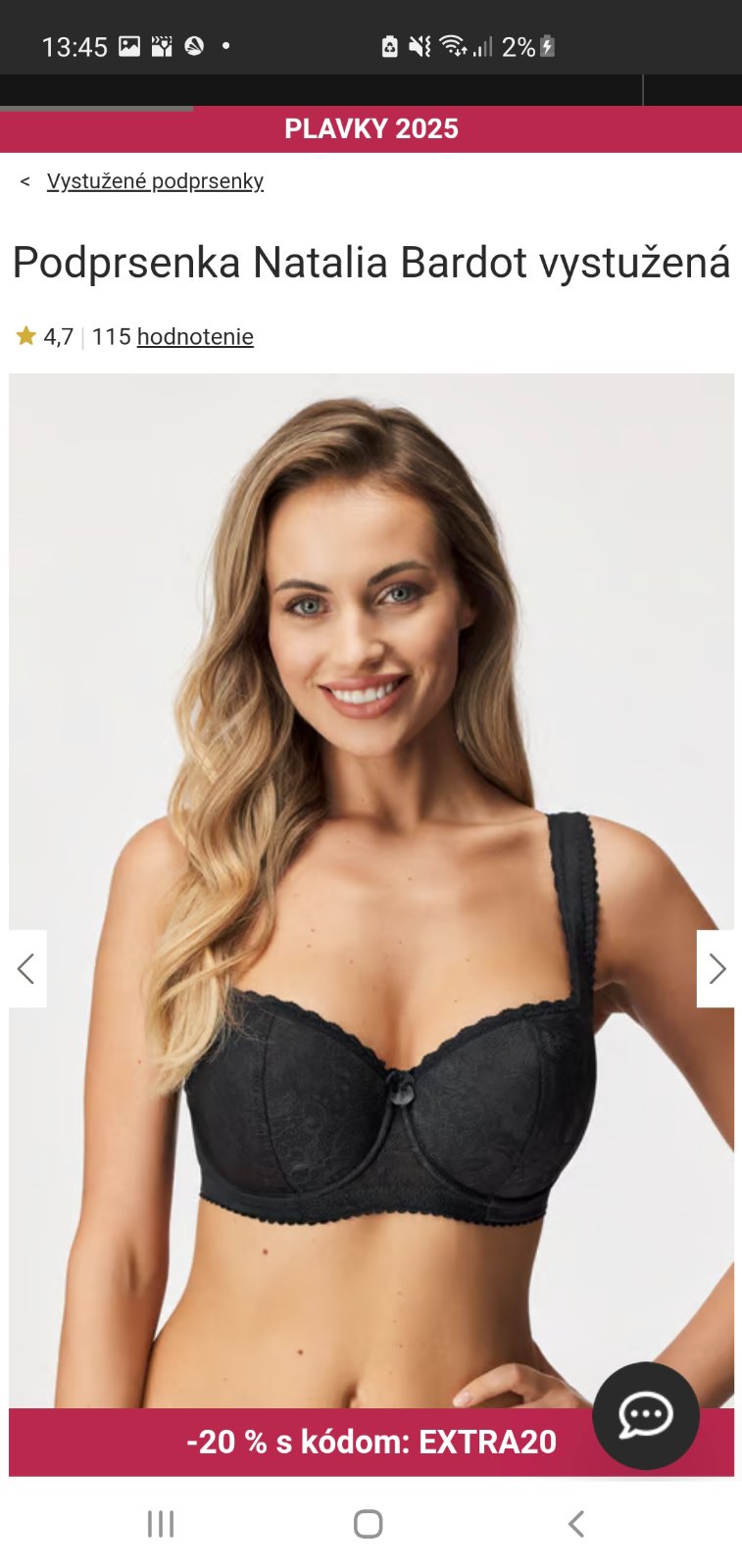Enlarge the main product photo
The width and height of the screenshot is (742, 1568).
coord(371,784)
